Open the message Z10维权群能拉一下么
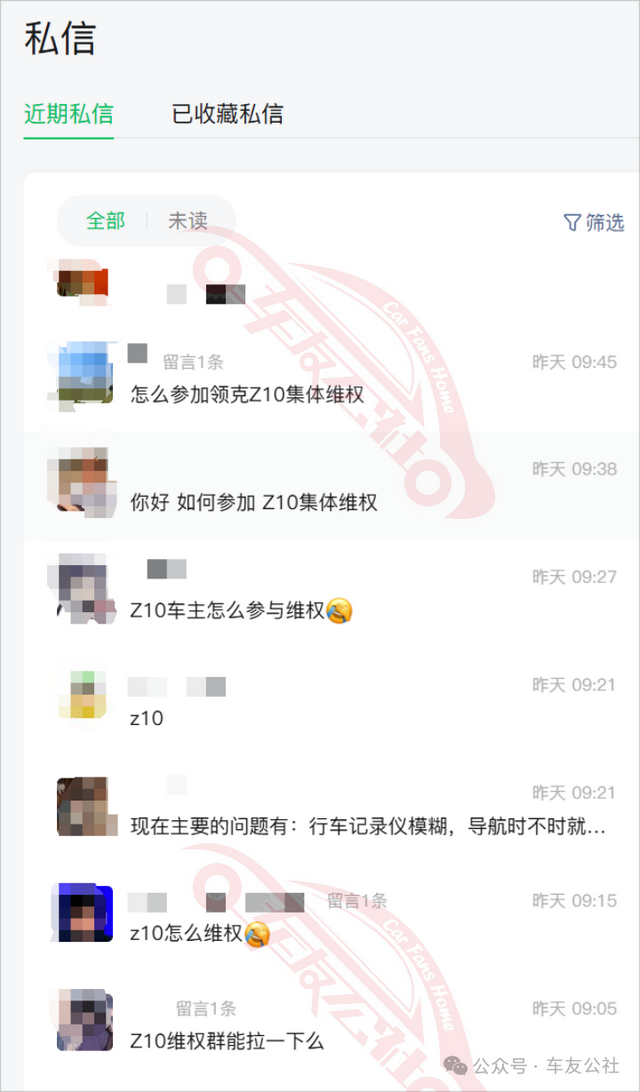Image resolution: width=640 pixels, height=1092 pixels. tap(227, 1041)
